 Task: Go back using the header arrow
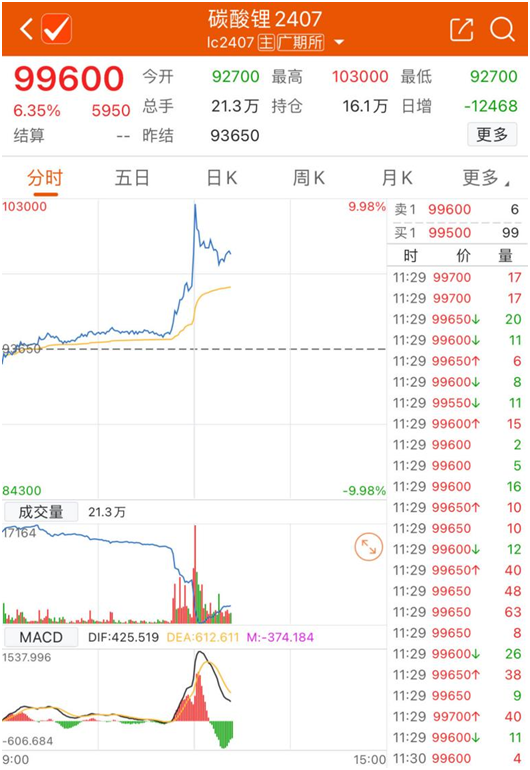(x=27, y=28)
